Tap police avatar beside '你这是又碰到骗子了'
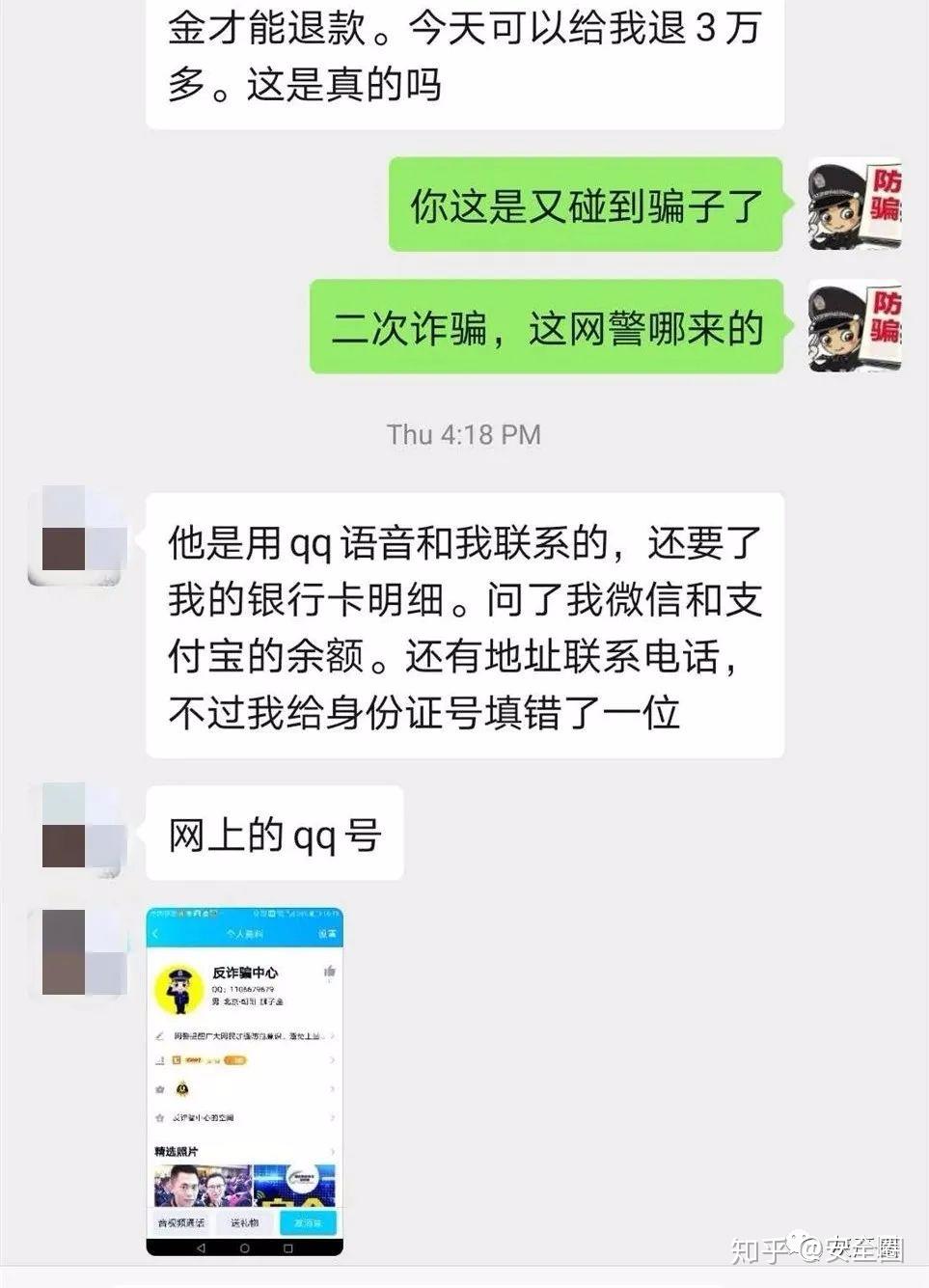The height and width of the screenshot is (1288, 929). coord(854,205)
